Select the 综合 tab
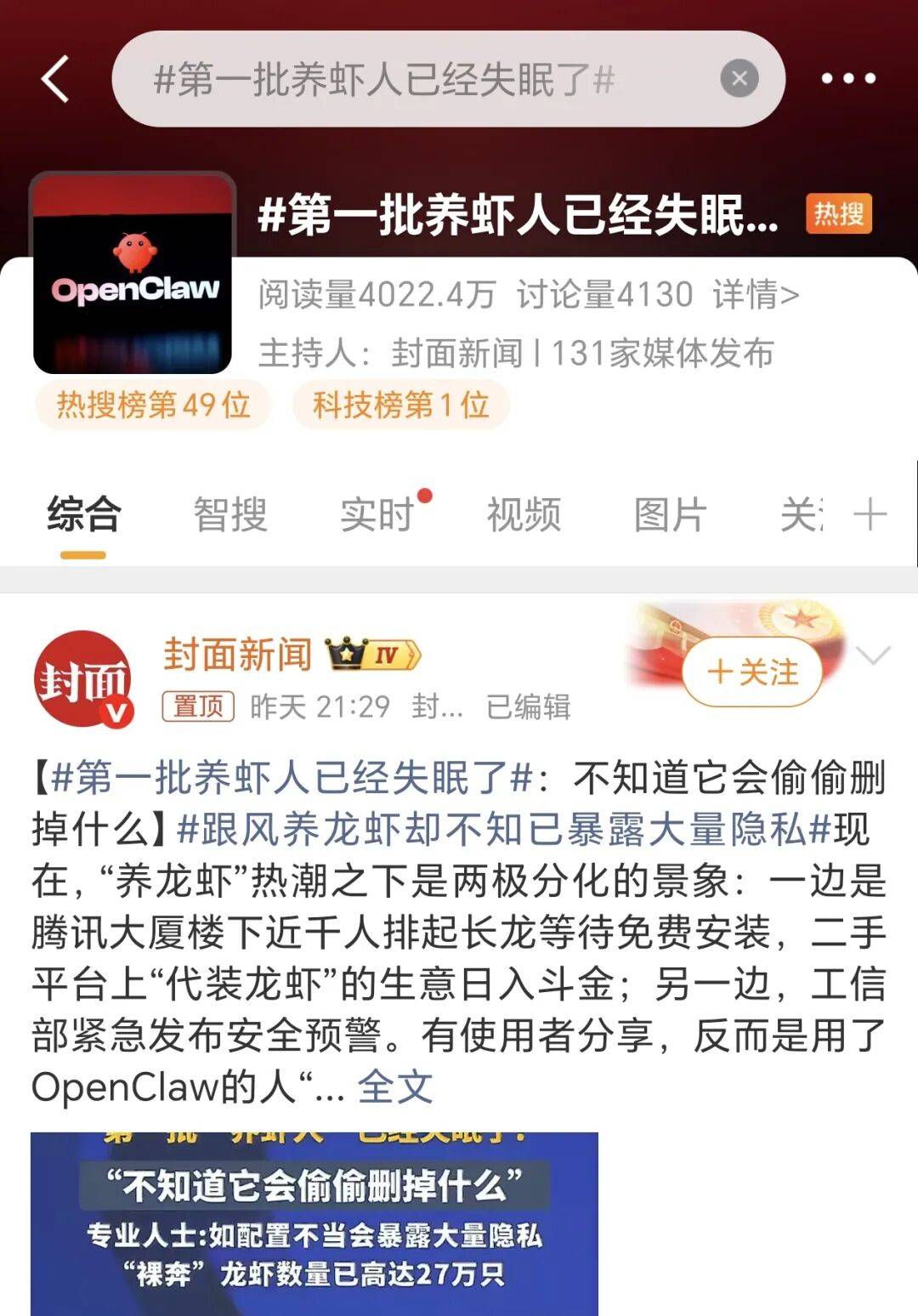This screenshot has height=1316, width=918. 83,515
